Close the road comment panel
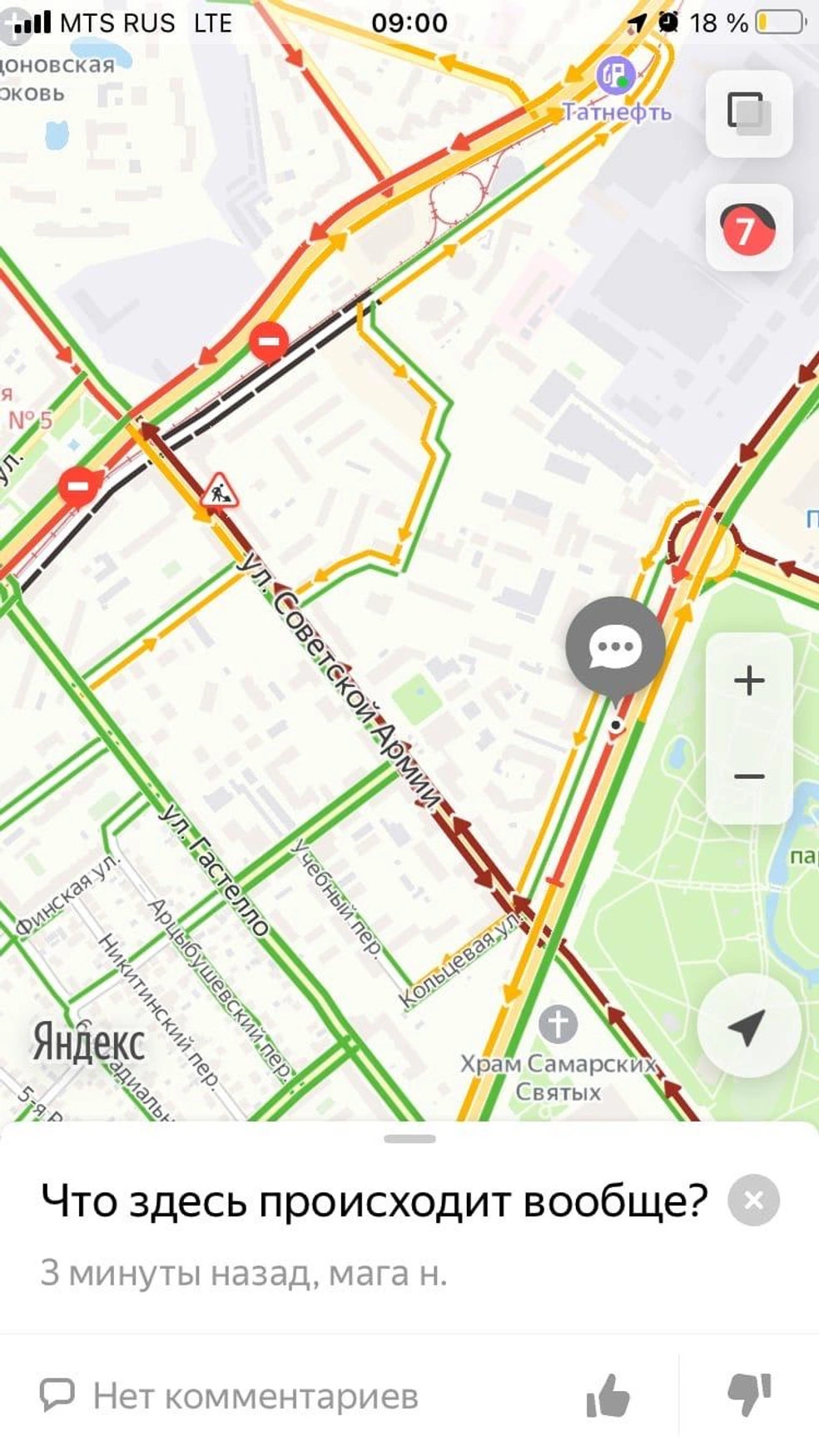This screenshot has height=1456, width=819. pos(753,1200)
